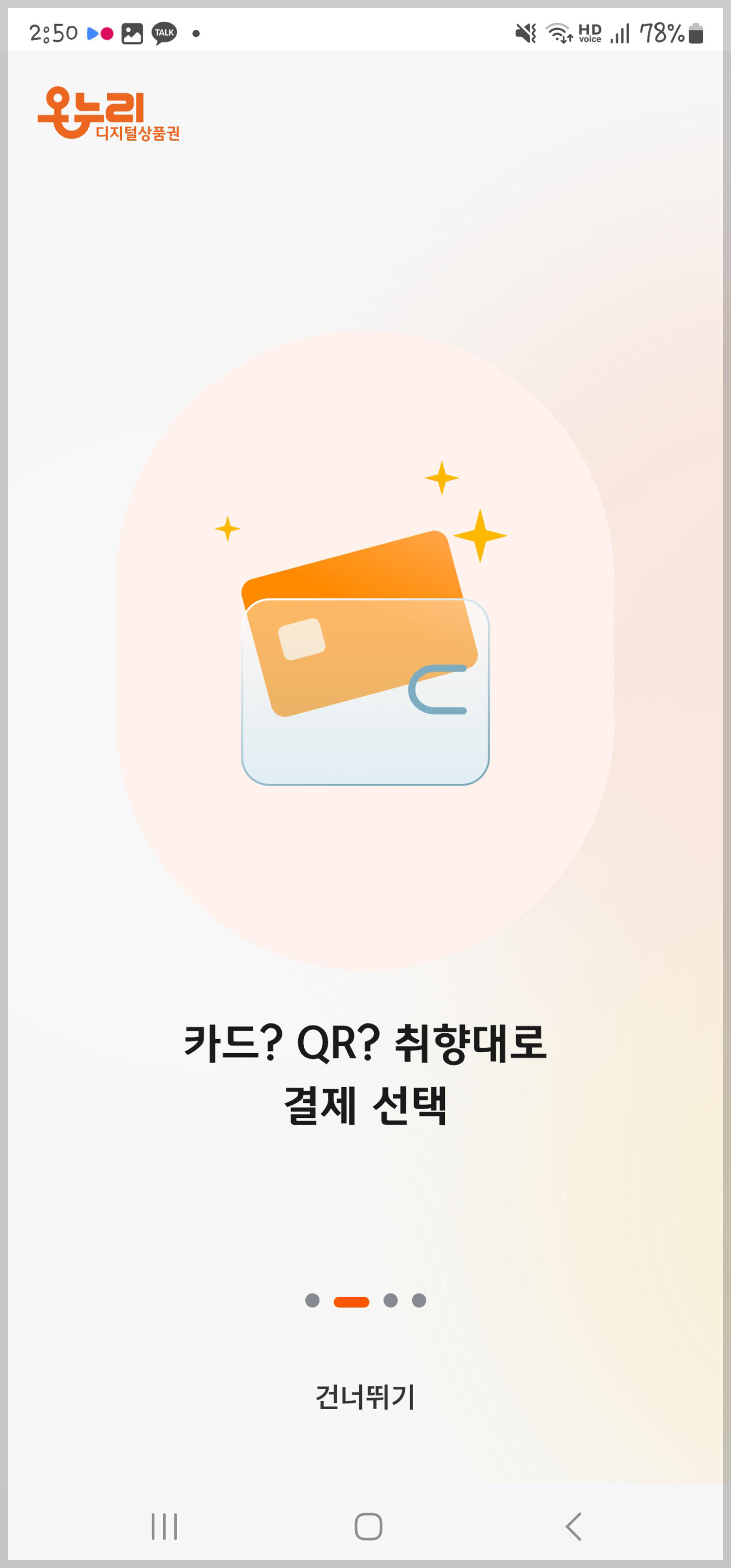Image resolution: width=731 pixels, height=1568 pixels.
Task: Tap the mute/vibrate status icon
Action: click(528, 33)
